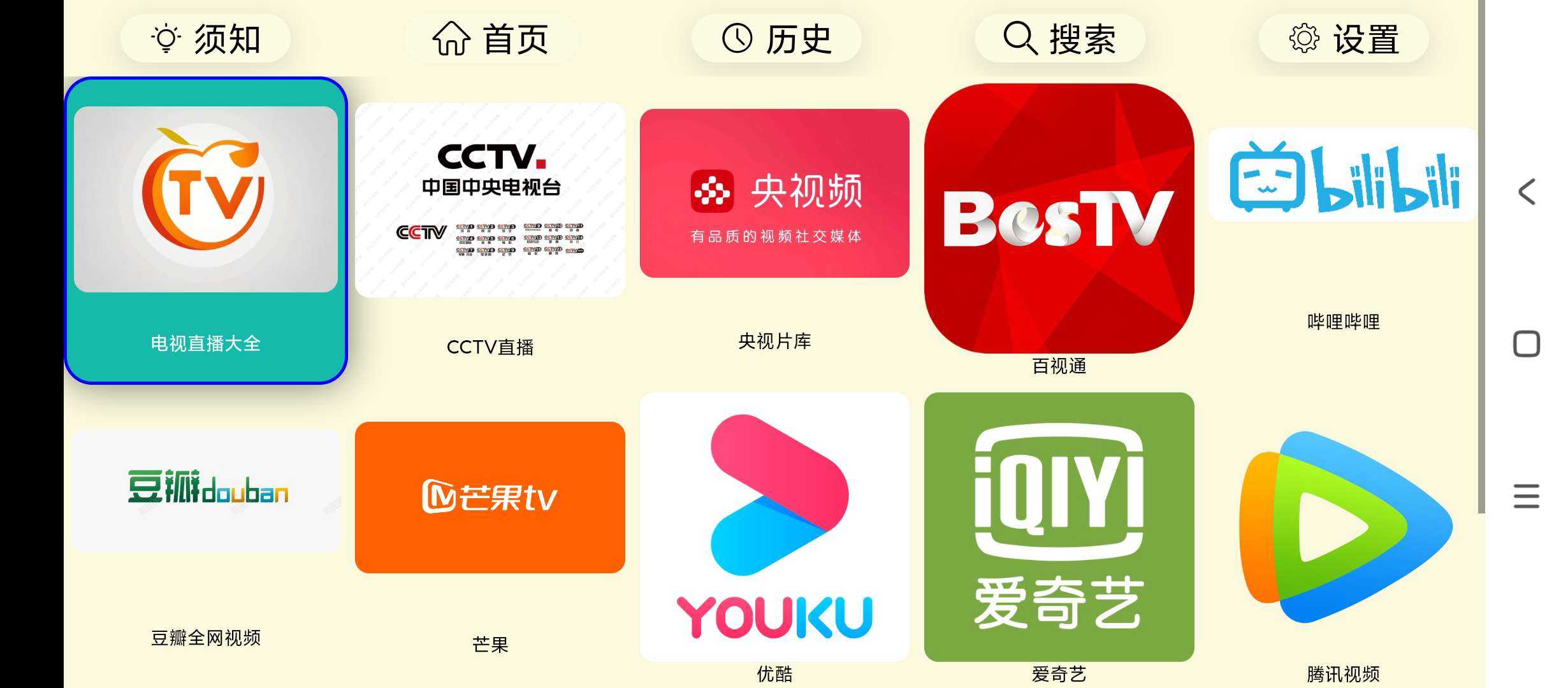Open the 历史 history tab
Image resolution: width=1568 pixels, height=688 pixels.
tap(776, 38)
